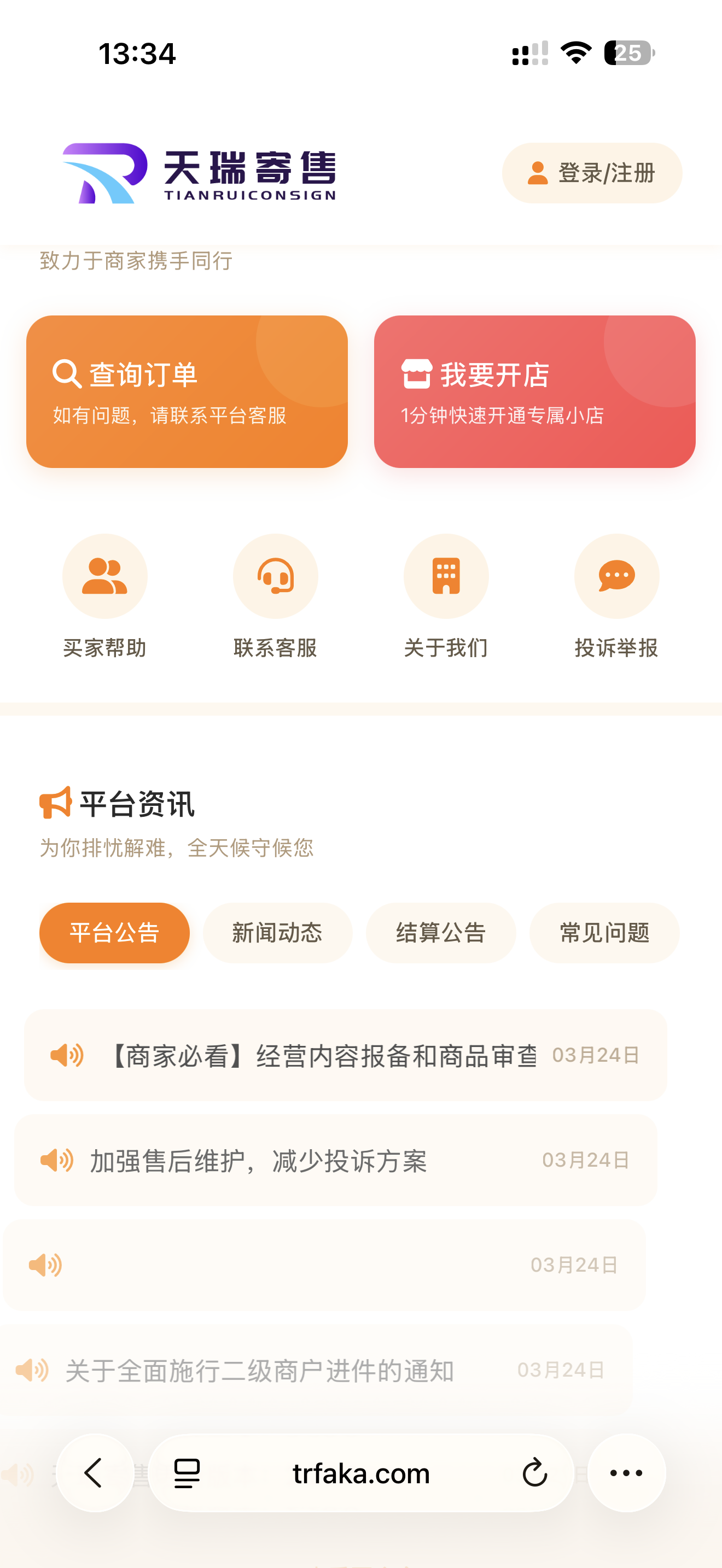Select the highlighted 平台公告 tab

(x=114, y=932)
